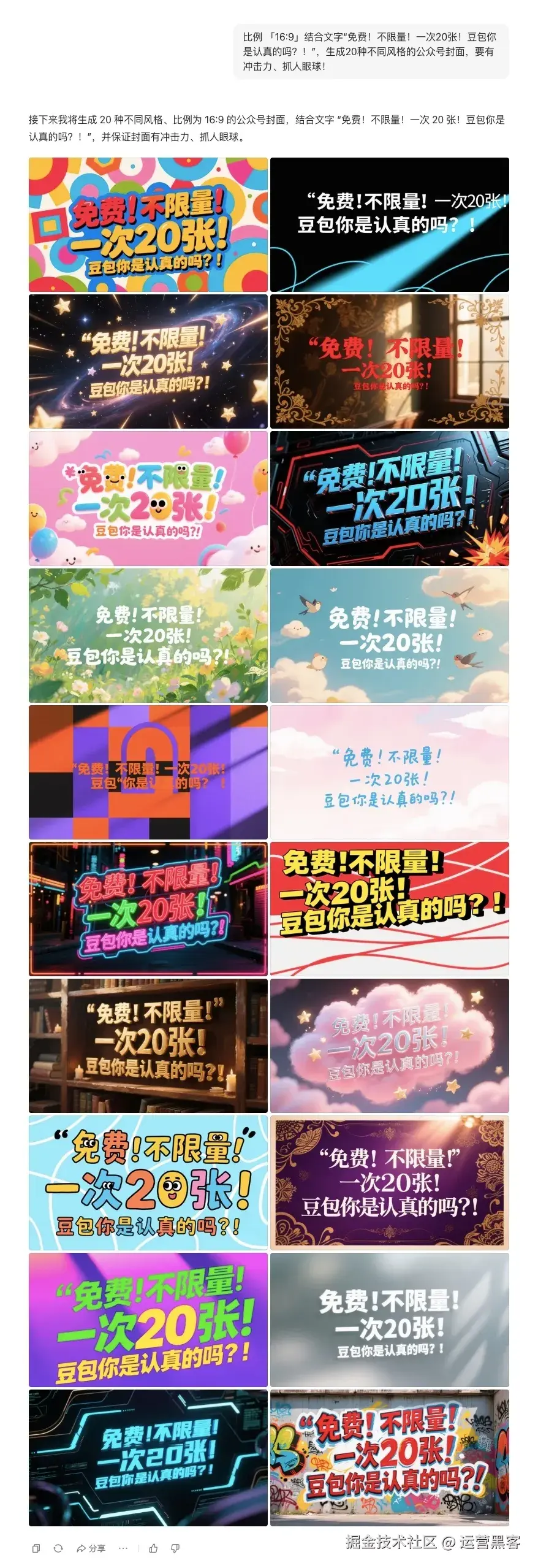The image size is (538, 1568).
Task: Open the three-dot more options menu
Action: (x=123, y=1548)
